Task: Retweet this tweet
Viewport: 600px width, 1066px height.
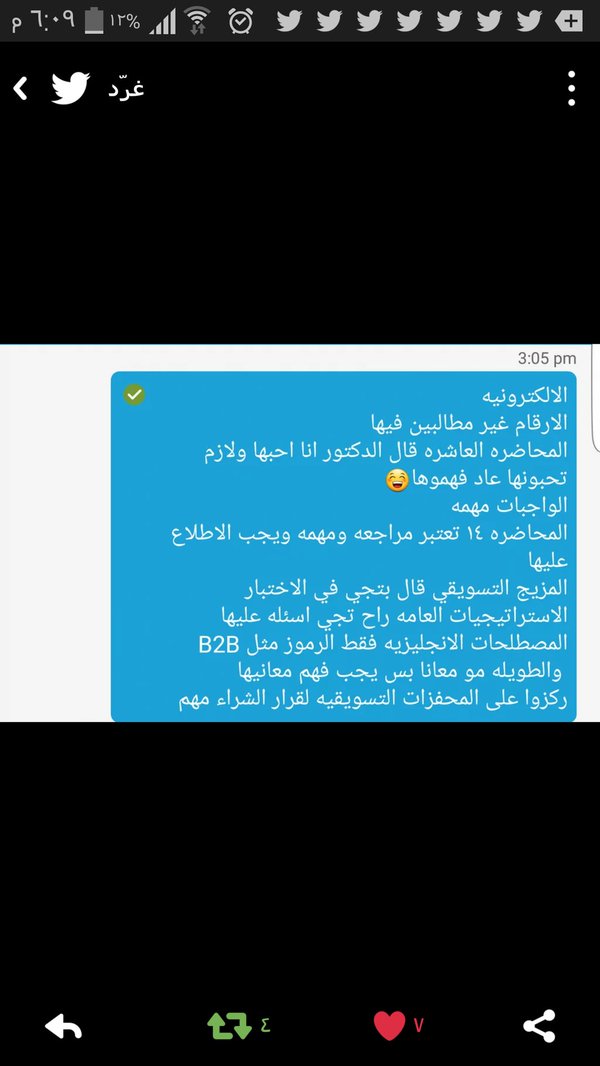Action: click(230, 1027)
